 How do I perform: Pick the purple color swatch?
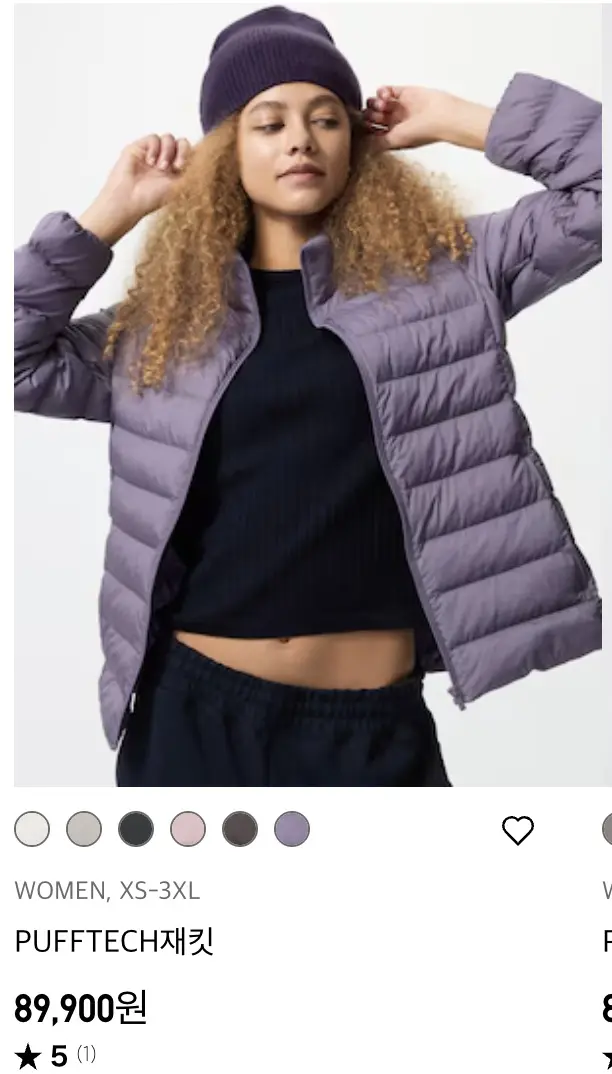coord(292,829)
